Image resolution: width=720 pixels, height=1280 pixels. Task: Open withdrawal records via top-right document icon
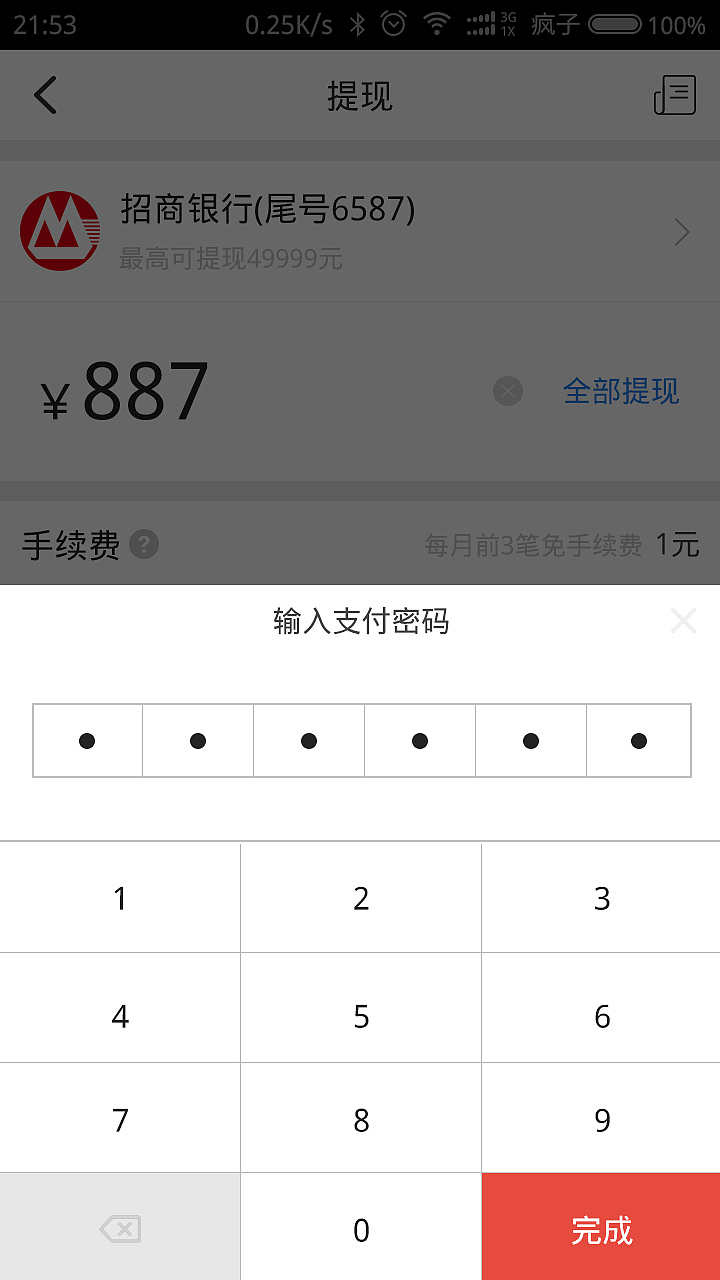(676, 95)
